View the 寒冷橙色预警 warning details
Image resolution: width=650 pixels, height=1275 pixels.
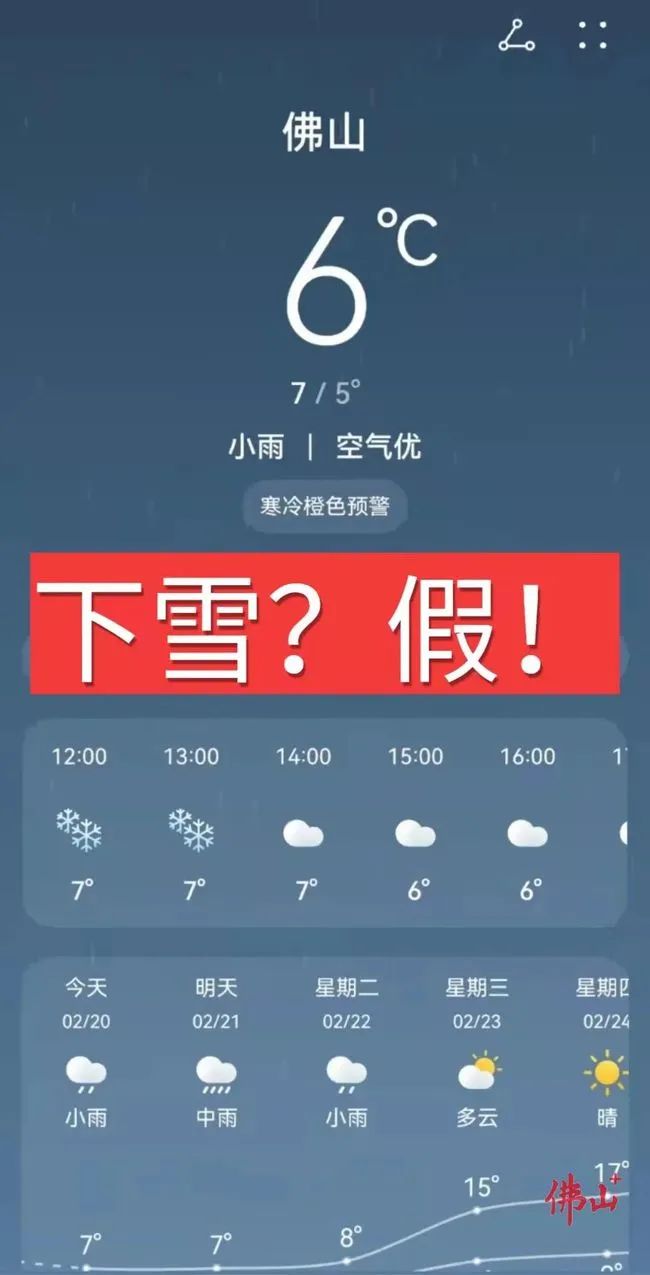[325, 506]
